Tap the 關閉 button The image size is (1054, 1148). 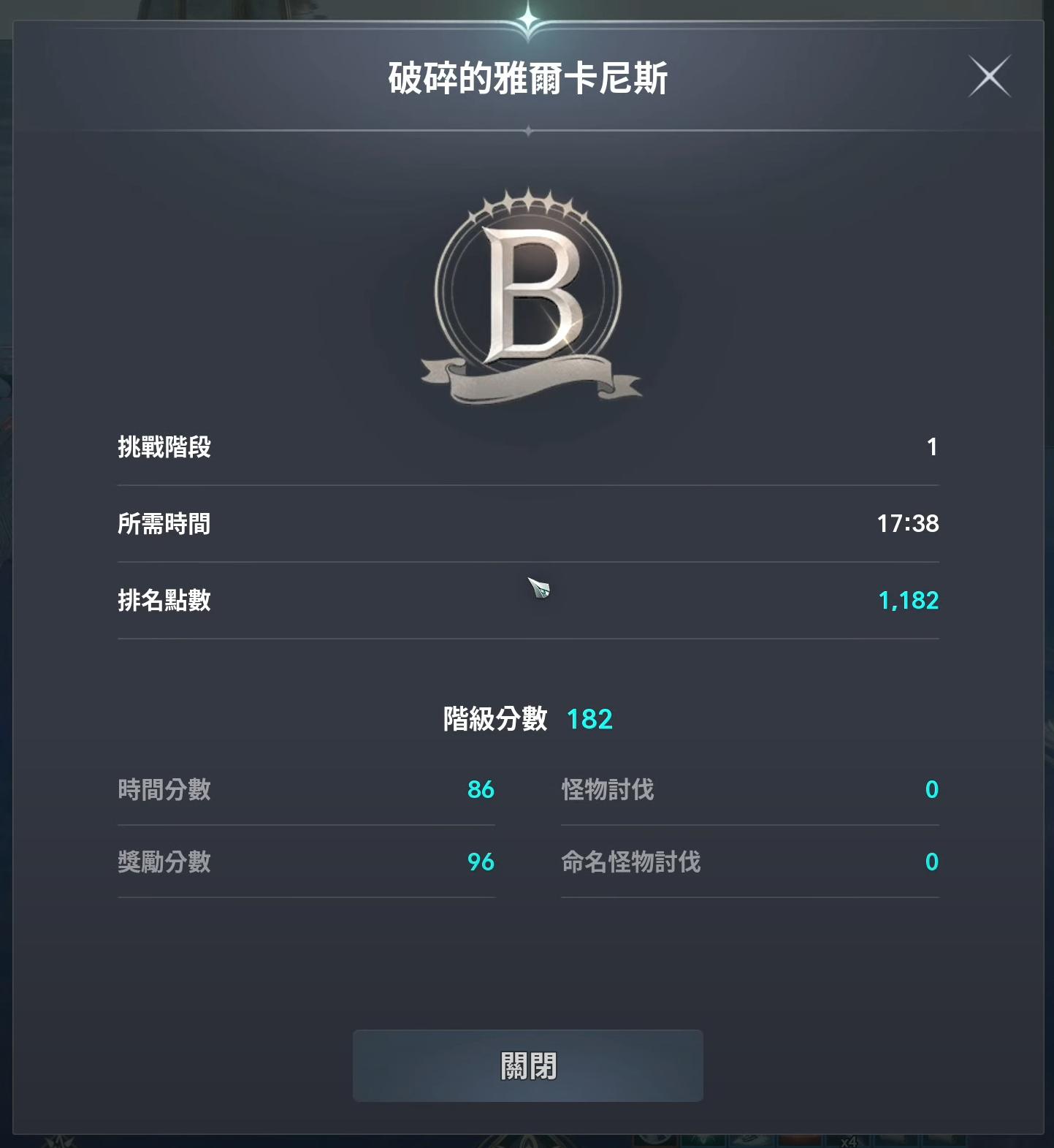[x=527, y=1065]
